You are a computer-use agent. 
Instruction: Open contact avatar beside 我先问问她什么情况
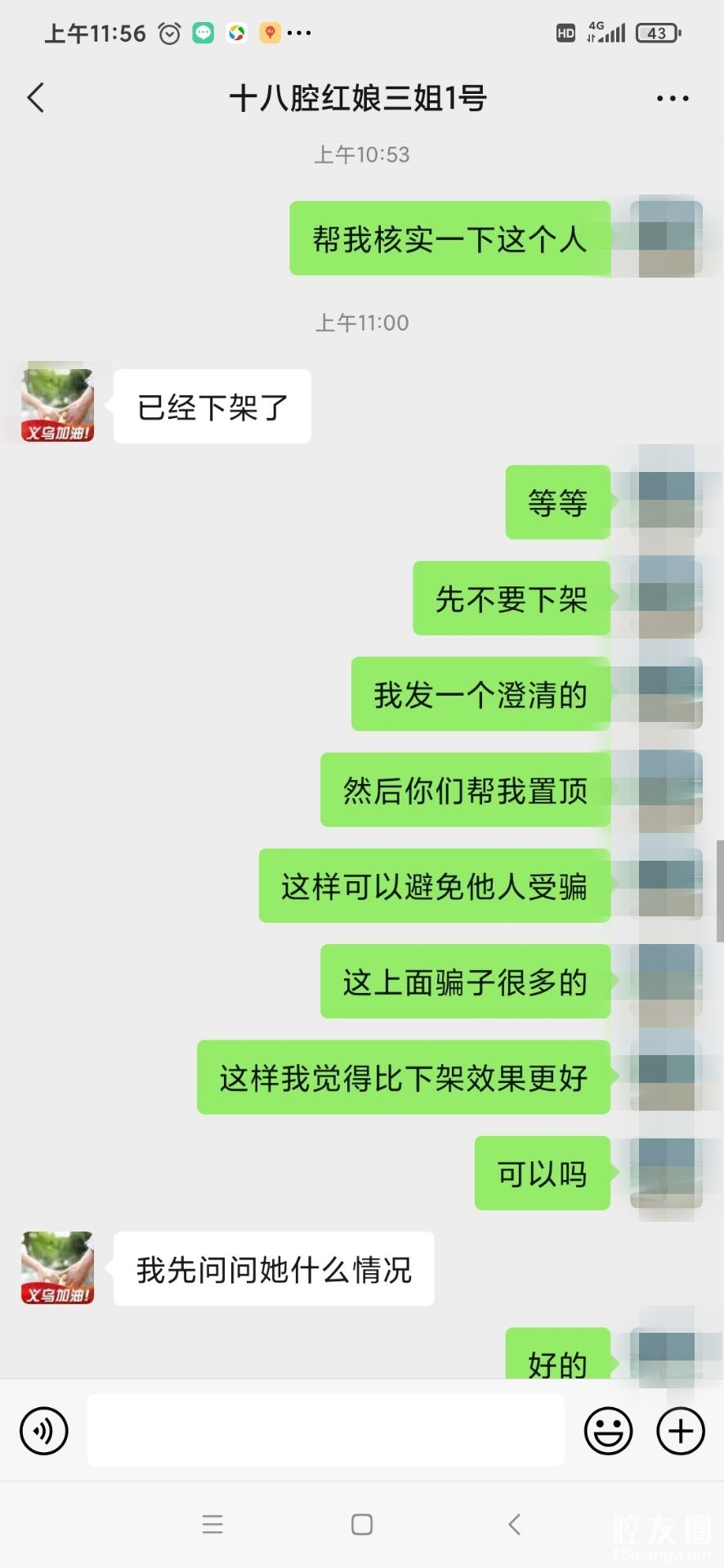click(57, 1268)
